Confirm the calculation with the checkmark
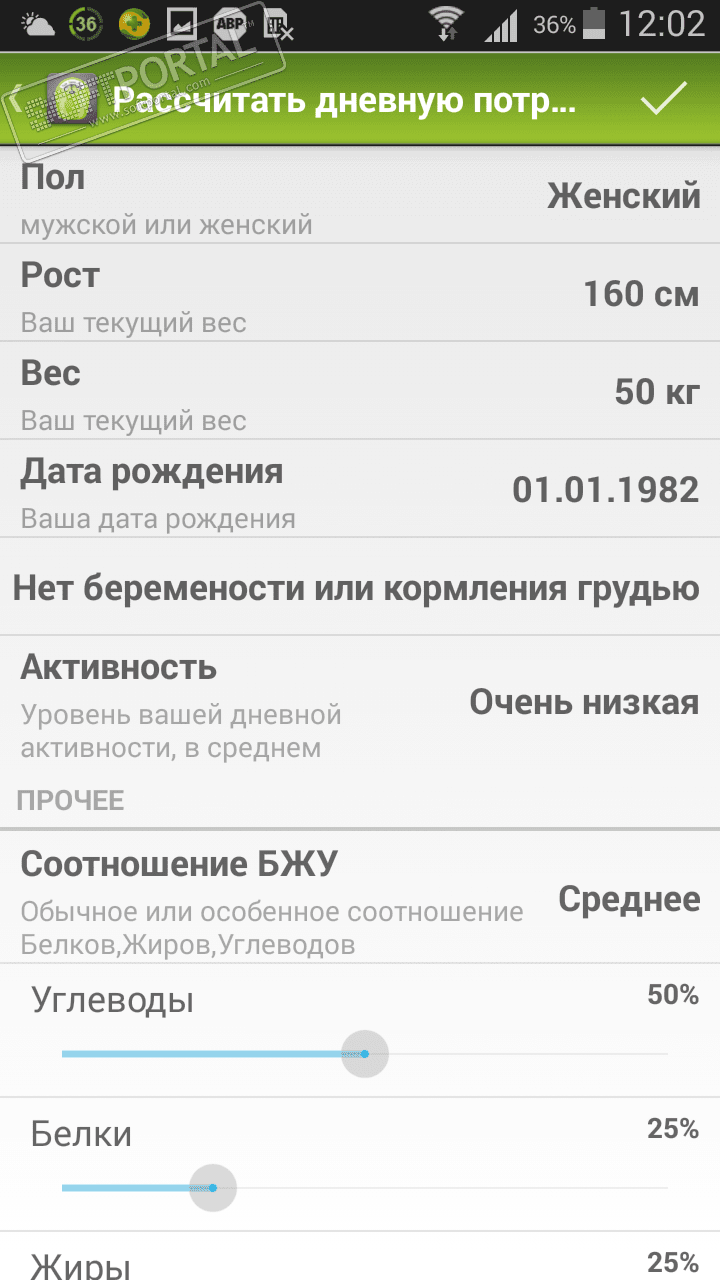 point(664,98)
